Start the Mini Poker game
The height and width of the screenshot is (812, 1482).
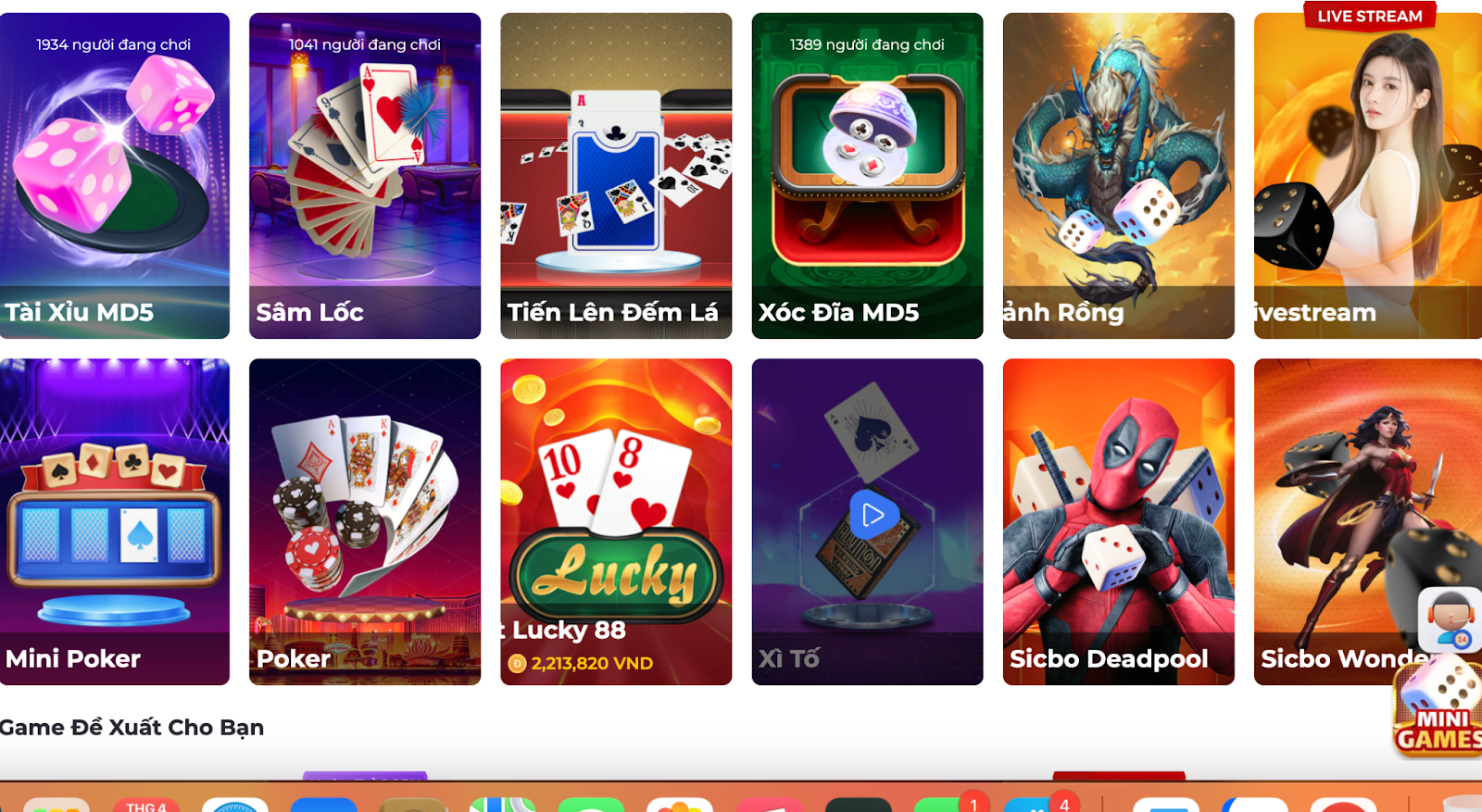114,521
